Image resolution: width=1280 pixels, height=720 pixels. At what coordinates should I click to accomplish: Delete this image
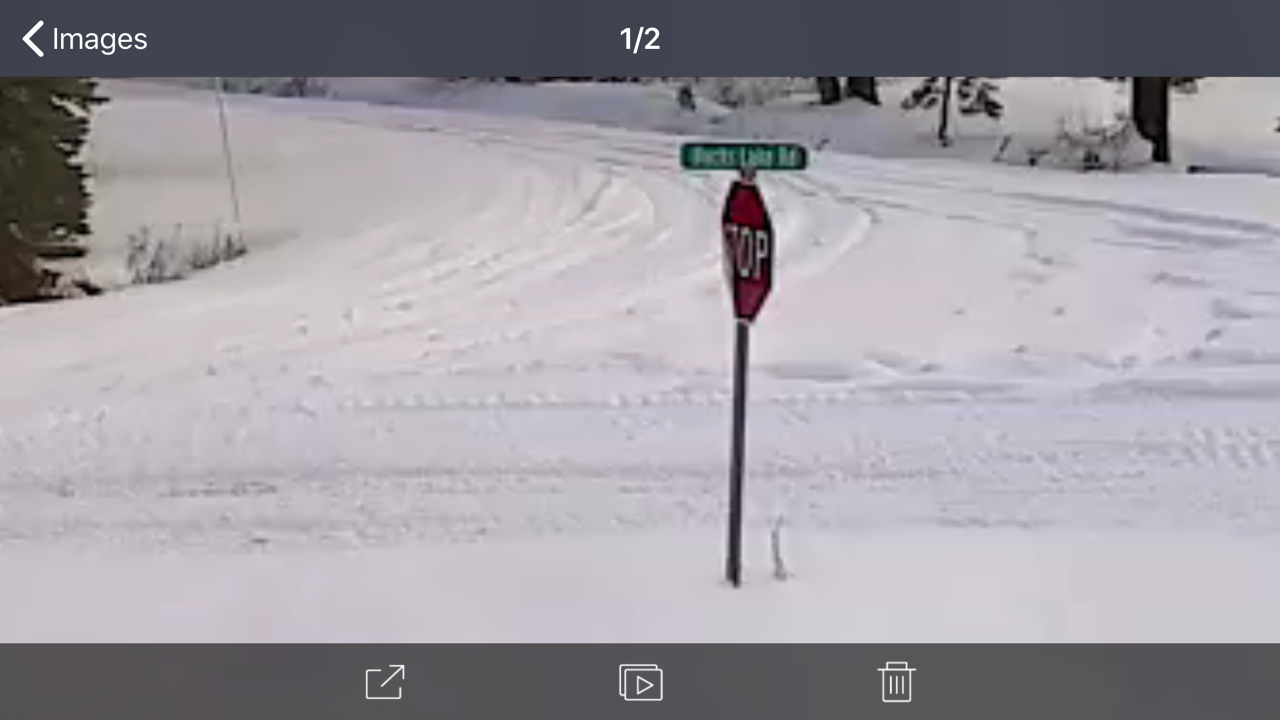896,682
